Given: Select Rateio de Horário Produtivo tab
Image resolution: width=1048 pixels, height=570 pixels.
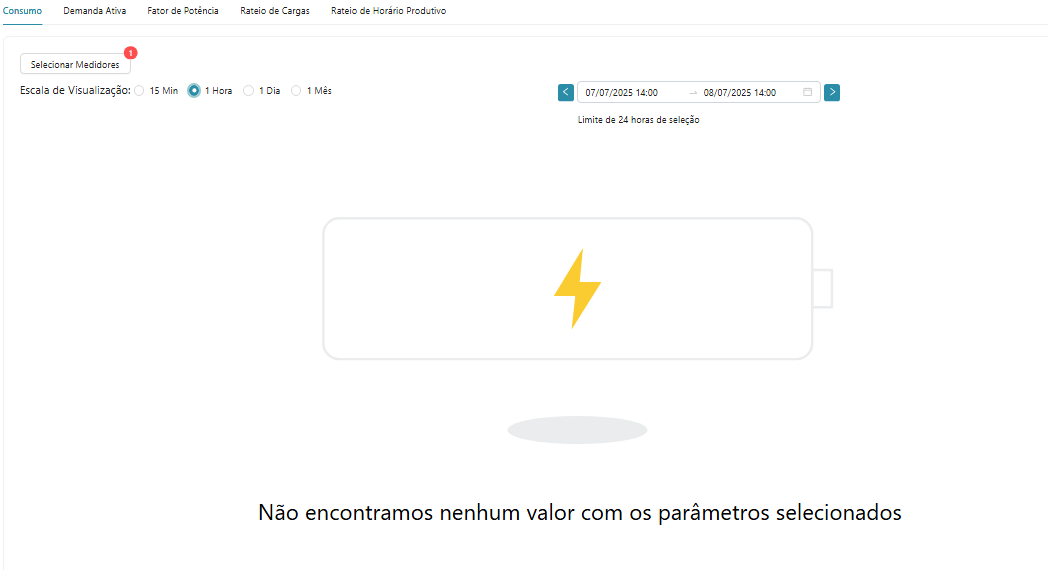Looking at the screenshot, I should pos(388,10).
